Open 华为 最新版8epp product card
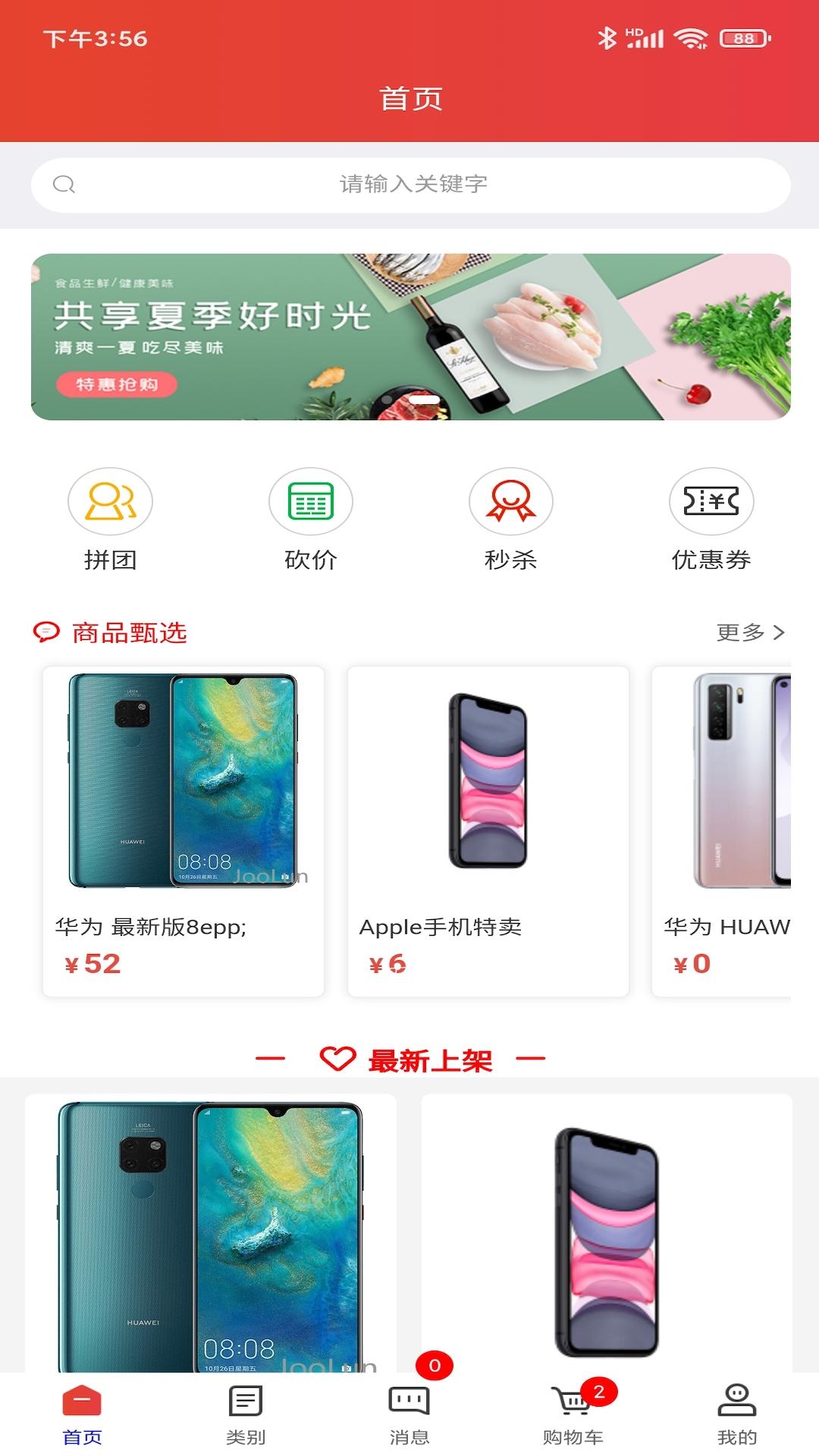This screenshot has height=1456, width=819. 184,831
